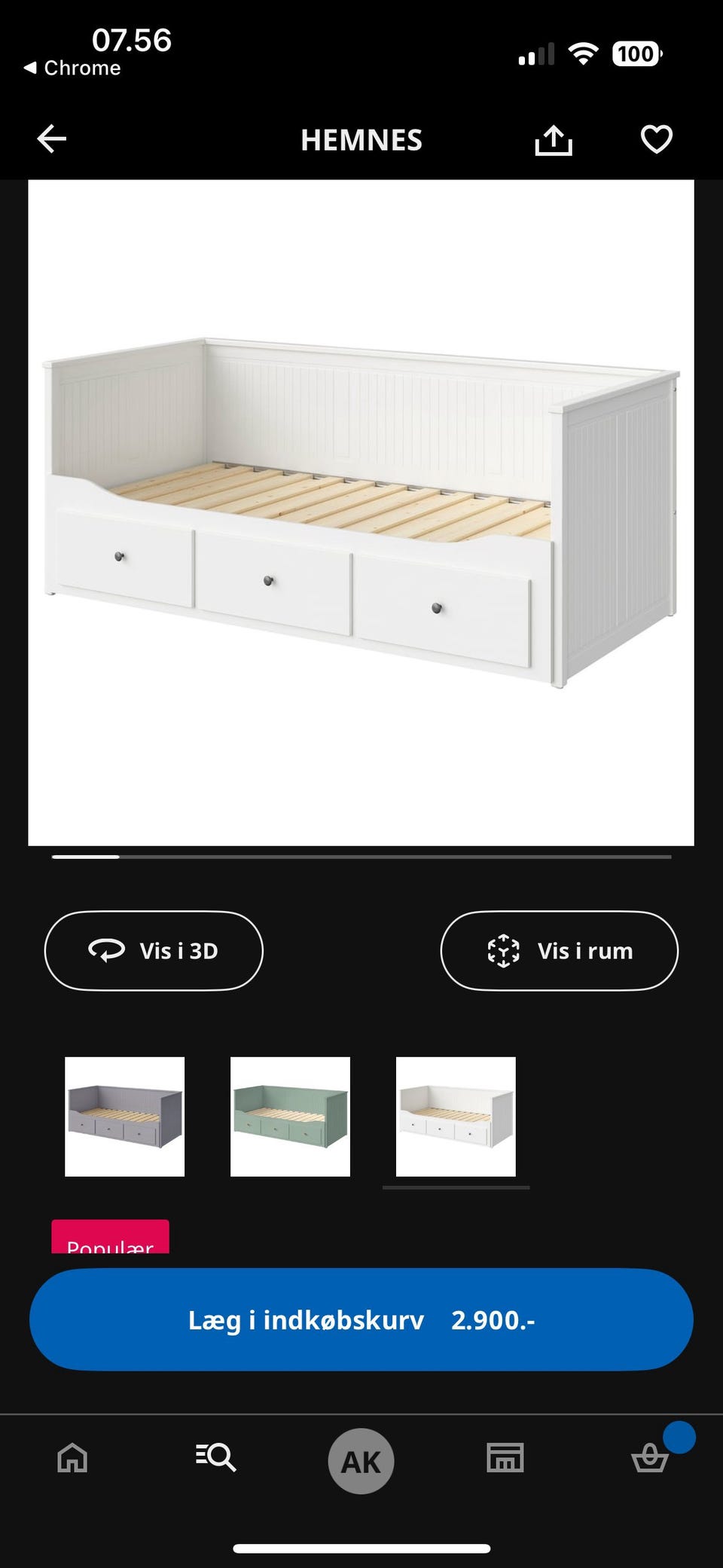
Task: Tap the image progress bar below photo
Action: click(x=361, y=857)
